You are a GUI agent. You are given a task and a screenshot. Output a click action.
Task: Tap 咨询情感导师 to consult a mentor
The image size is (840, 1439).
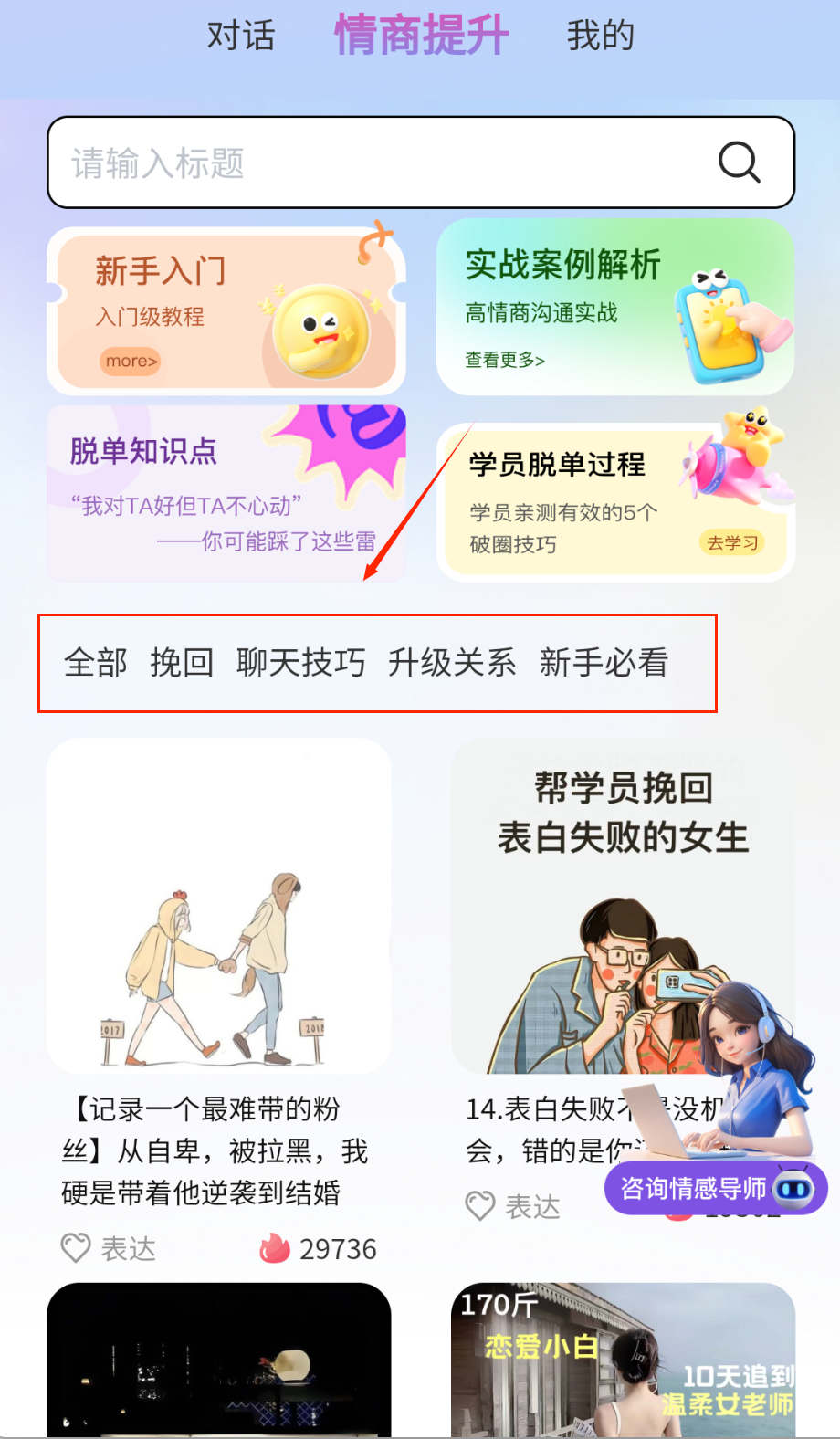694,1188
